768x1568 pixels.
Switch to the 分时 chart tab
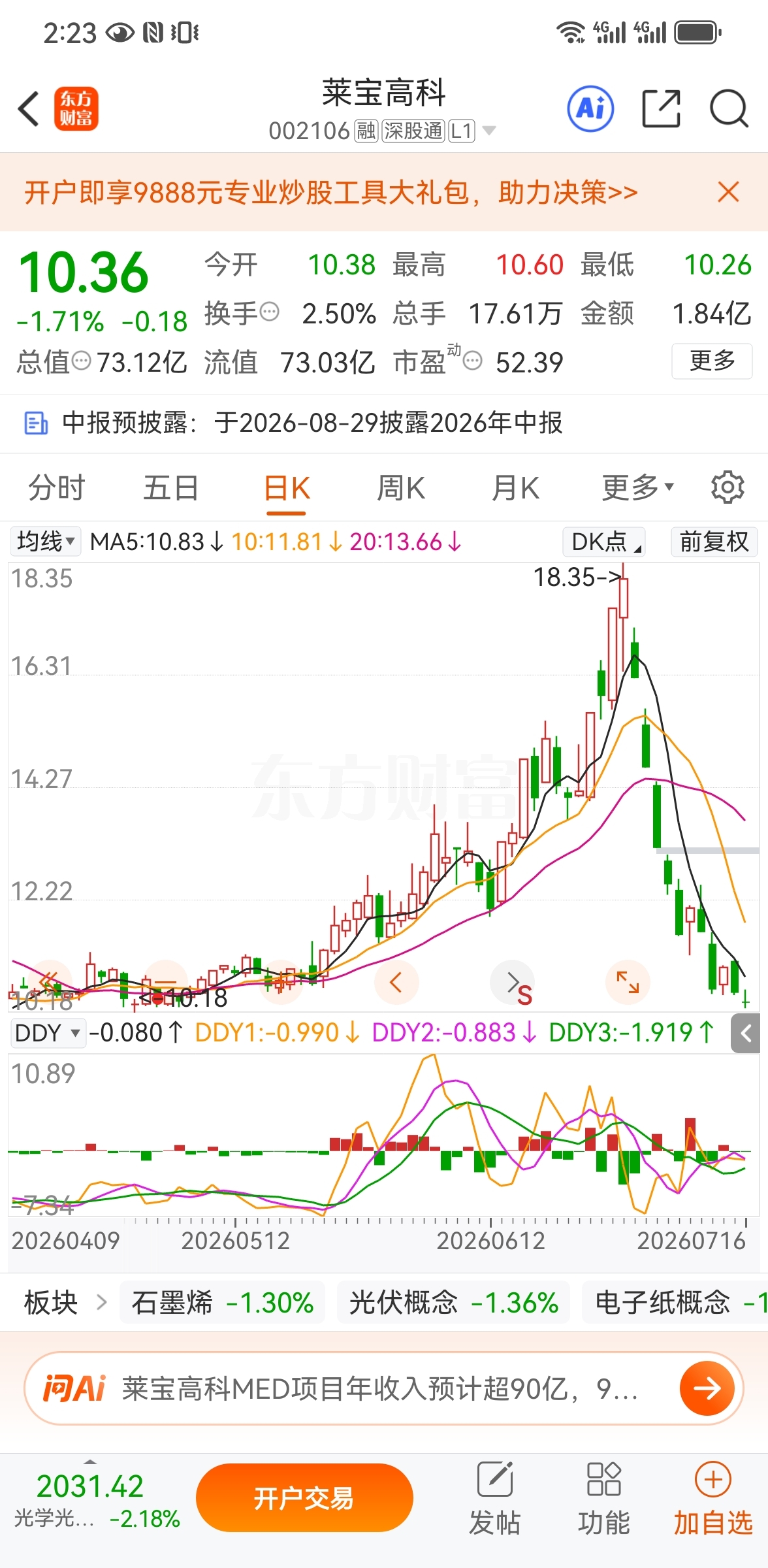point(57,488)
